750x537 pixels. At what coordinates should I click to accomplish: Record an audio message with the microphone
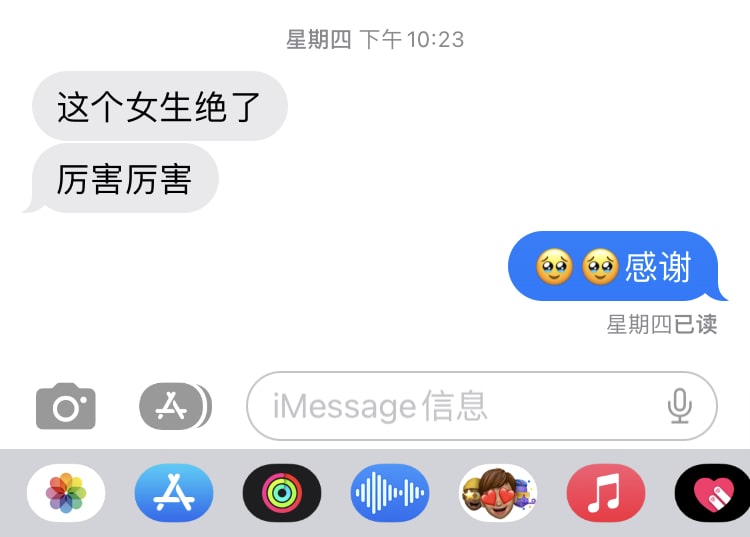pyautogui.click(x=680, y=406)
